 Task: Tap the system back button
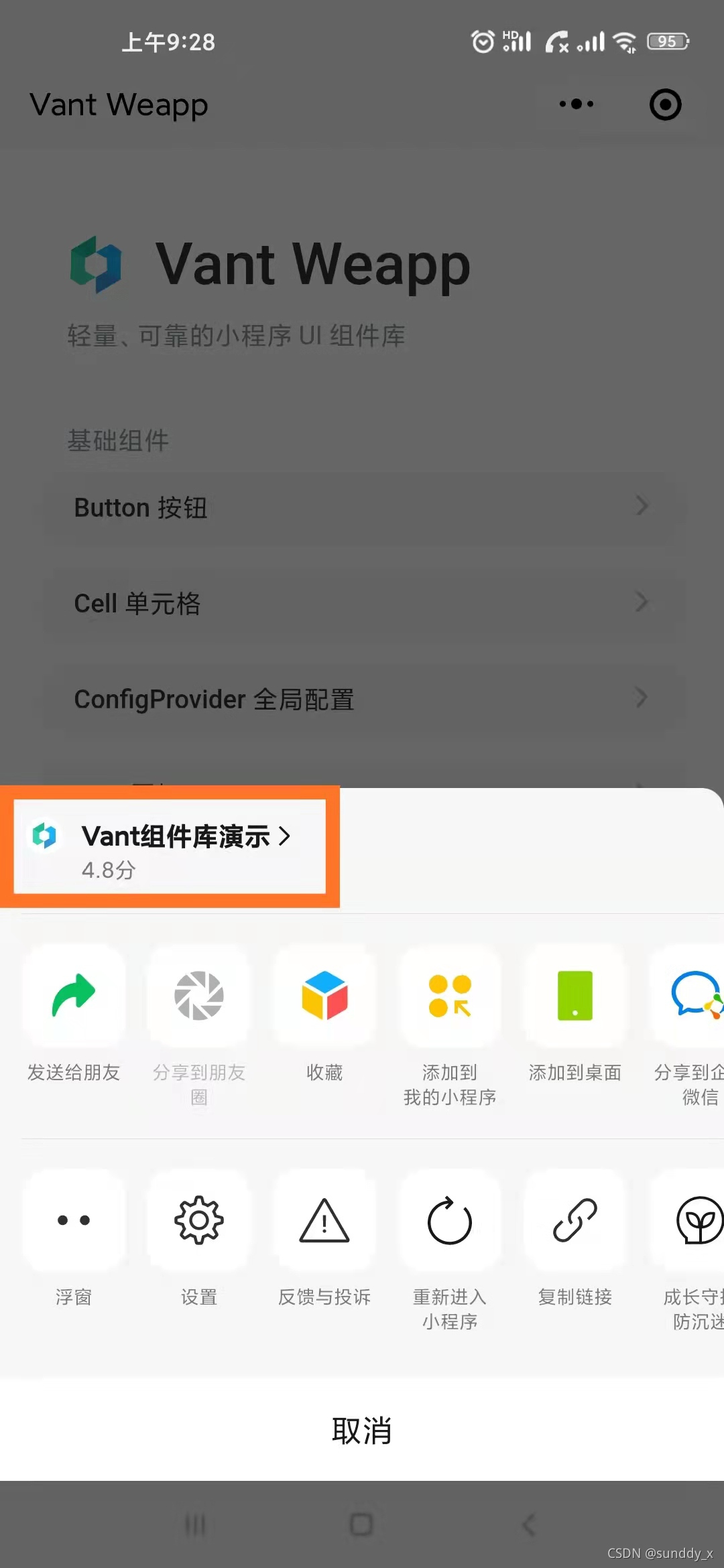click(529, 1525)
